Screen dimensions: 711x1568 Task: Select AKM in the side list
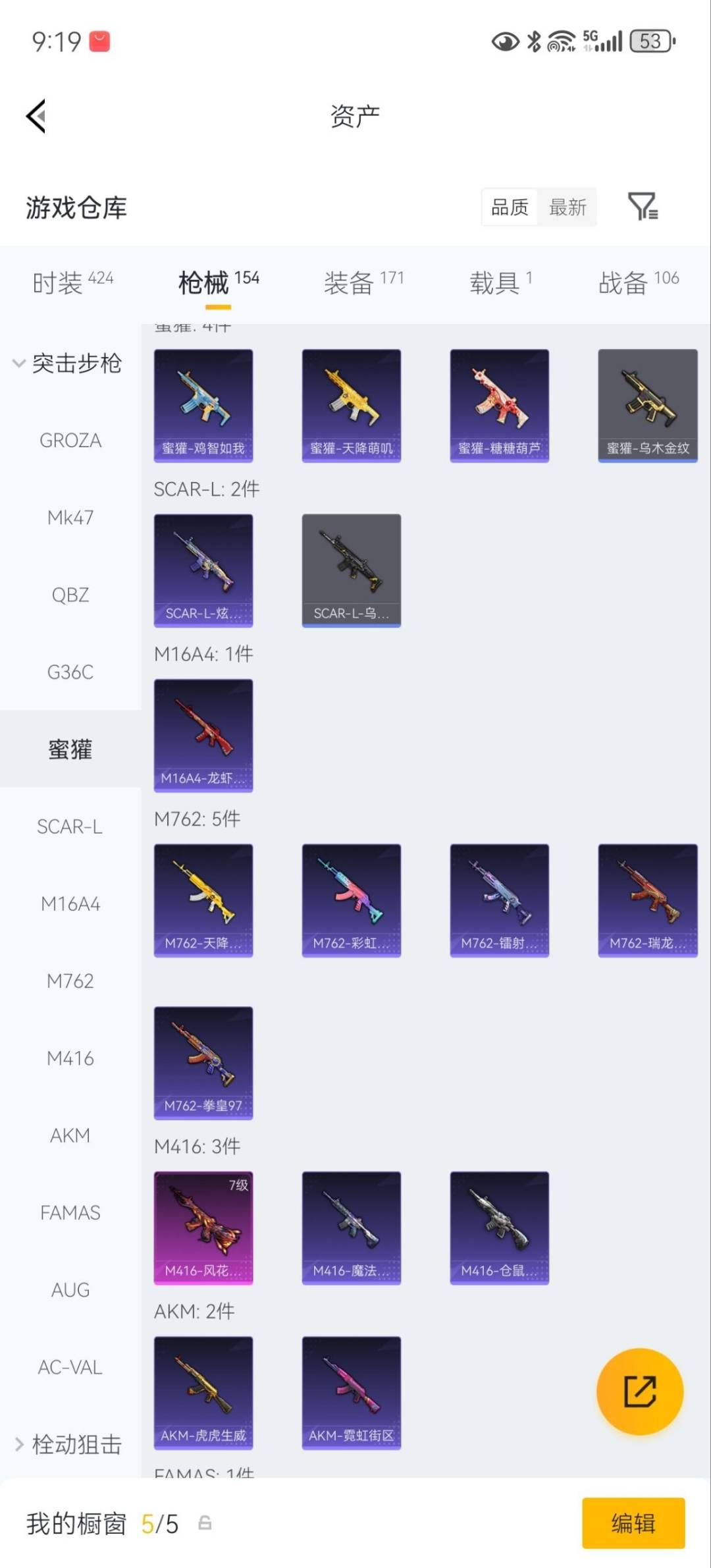click(70, 1135)
